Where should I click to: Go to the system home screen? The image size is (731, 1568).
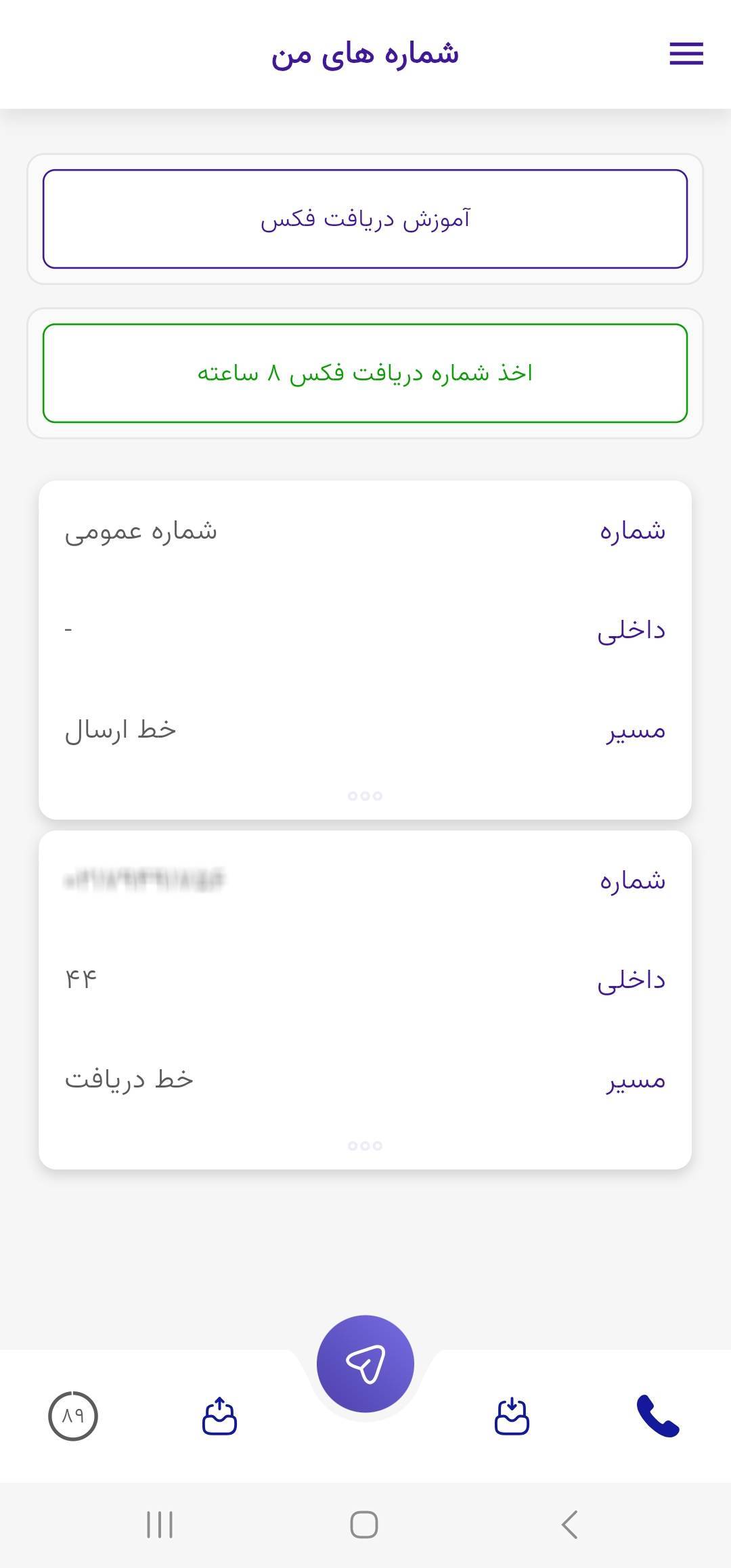pos(364,1525)
